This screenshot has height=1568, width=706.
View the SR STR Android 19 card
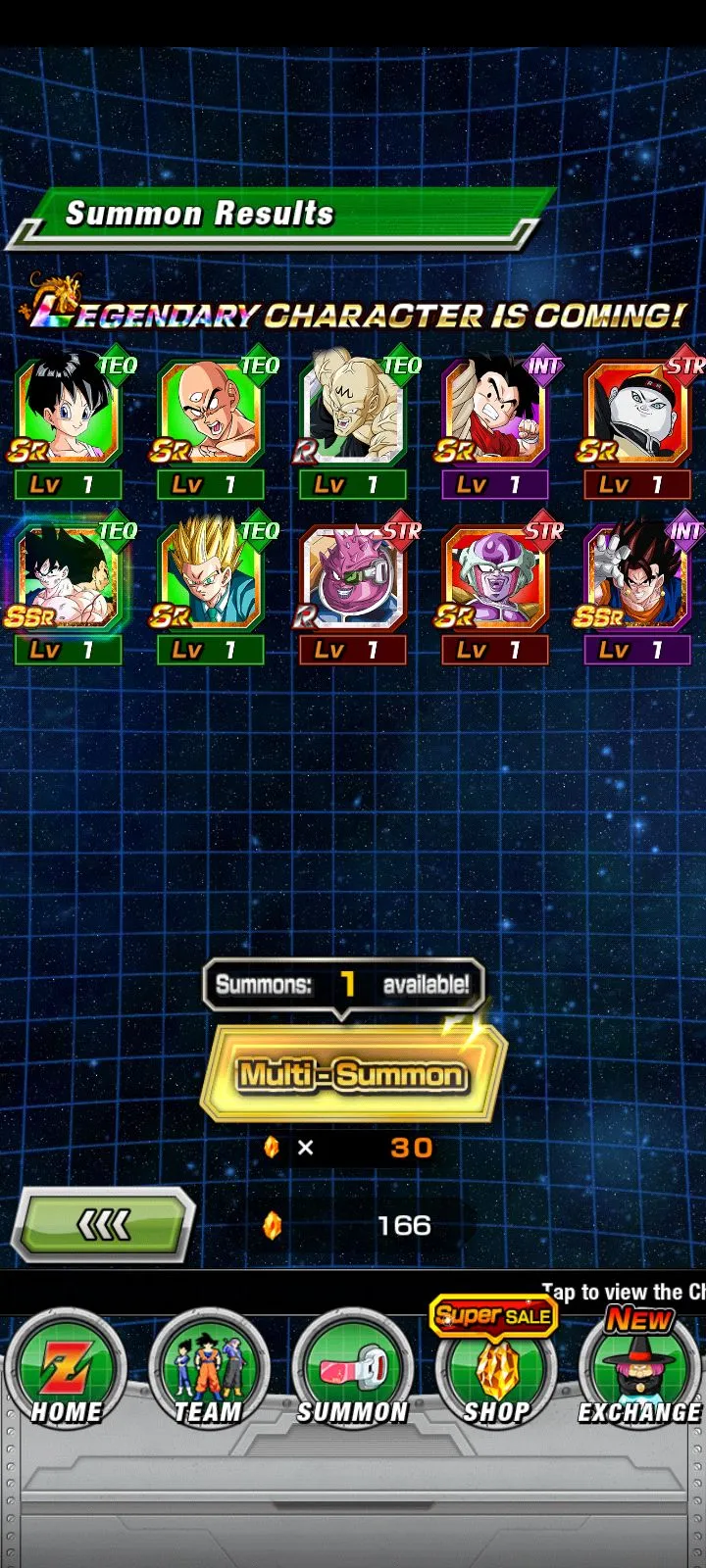(x=637, y=414)
